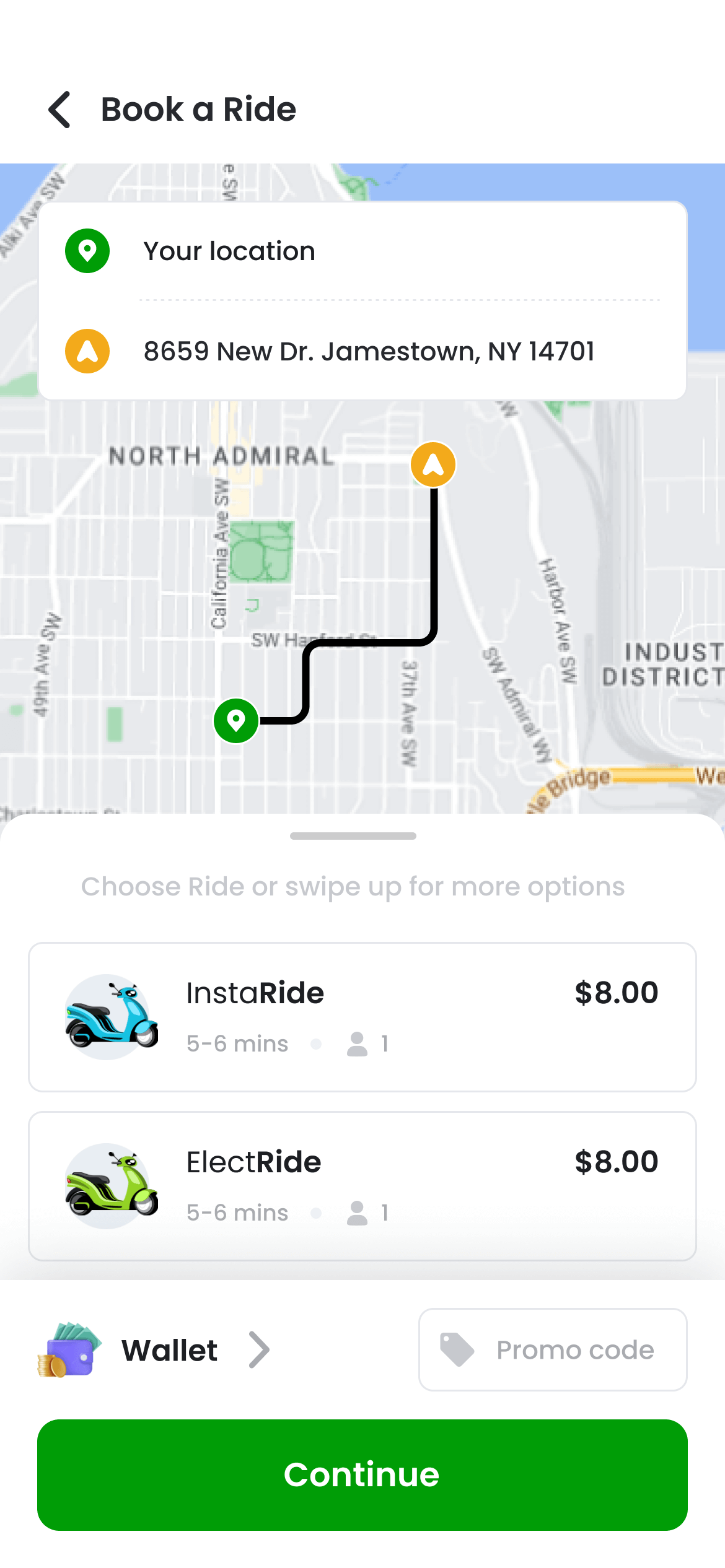Open Wallet payment method
725x1568 pixels.
[155, 1350]
